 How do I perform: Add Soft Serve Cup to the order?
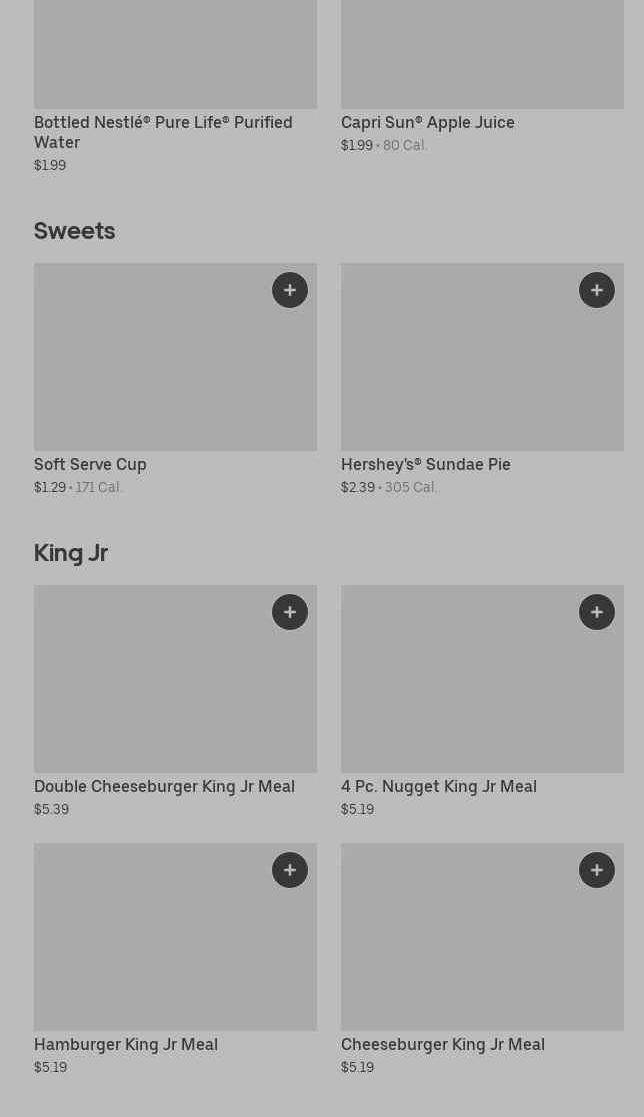[290, 290]
